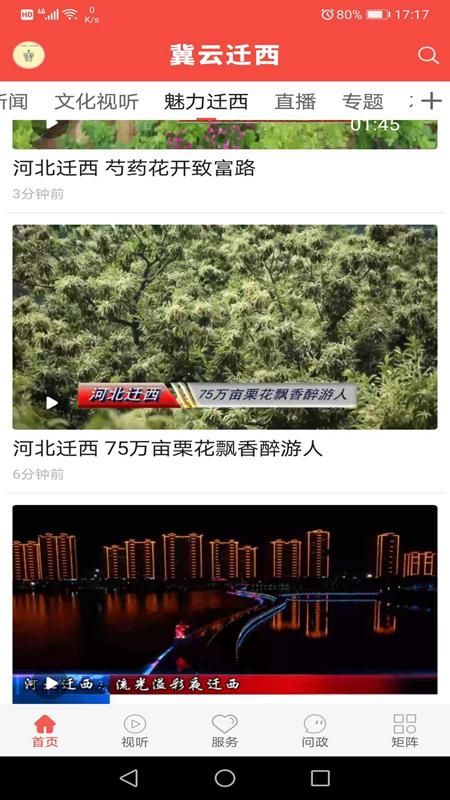This screenshot has width=450, height=800.
Task: Open the 服务 bottom tab
Action: [224, 731]
